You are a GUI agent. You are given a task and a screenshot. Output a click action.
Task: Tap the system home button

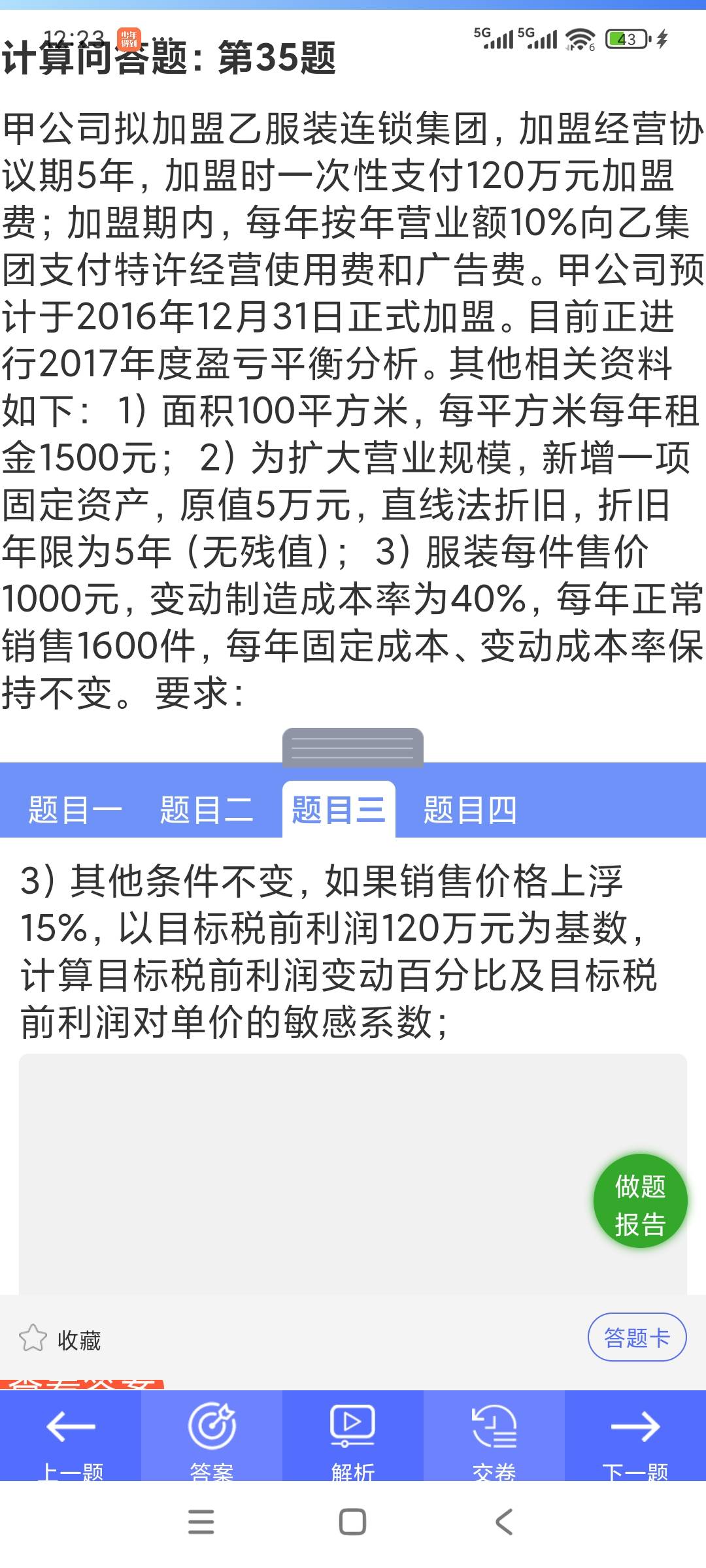pyautogui.click(x=353, y=1522)
